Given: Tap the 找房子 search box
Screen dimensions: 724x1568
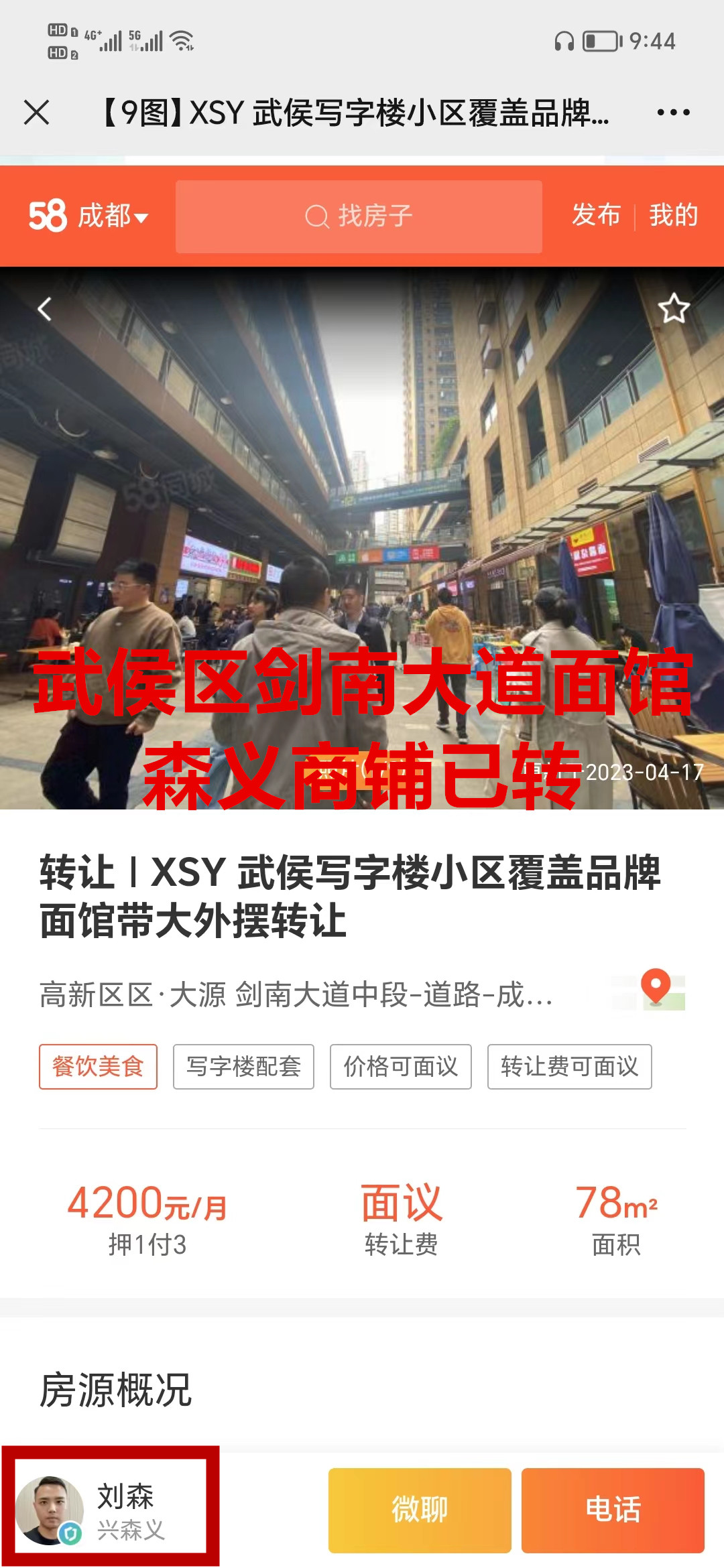Looking at the screenshot, I should point(359,216).
